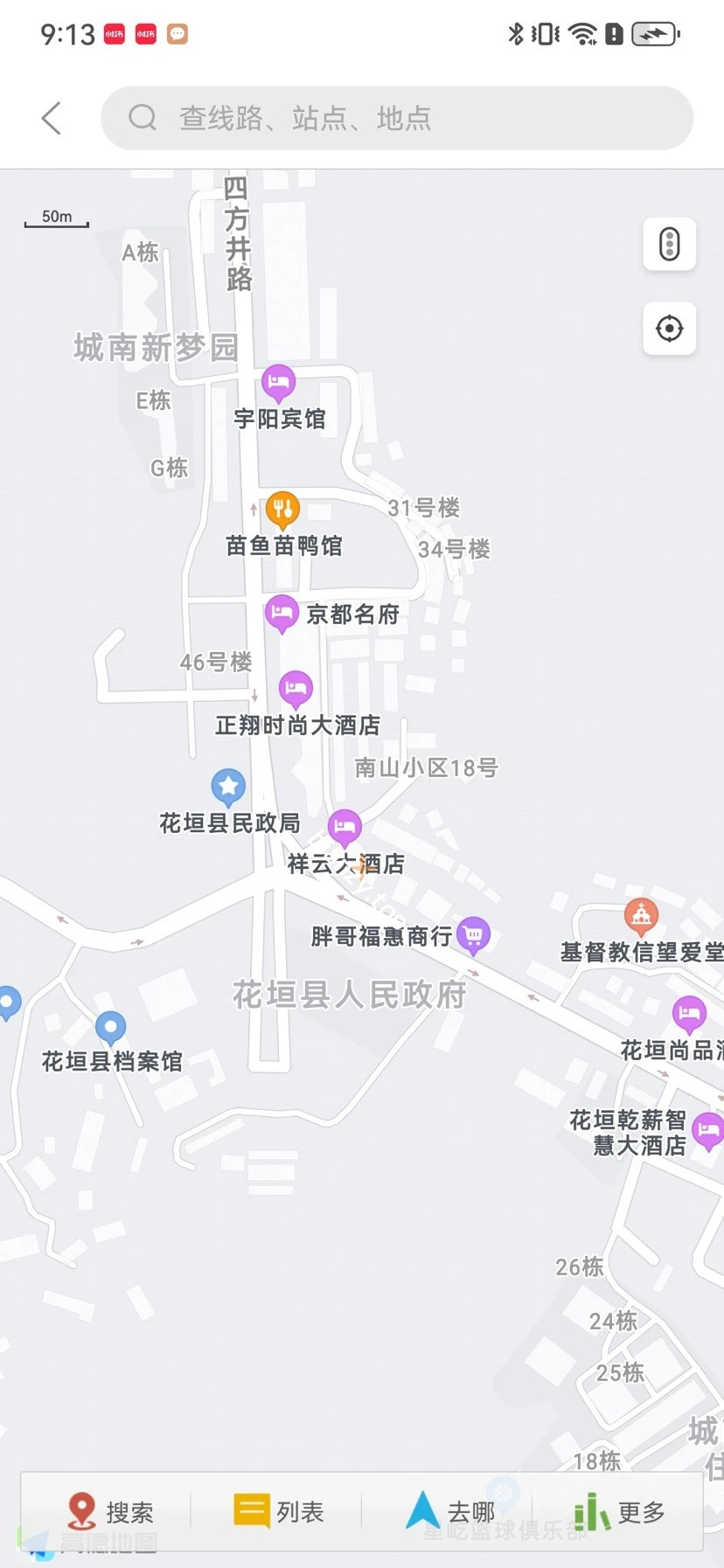Viewport: 724px width, 1568px height.
Task: Select the 宇阳宾馆 hotel marker
Action: pyautogui.click(x=278, y=382)
